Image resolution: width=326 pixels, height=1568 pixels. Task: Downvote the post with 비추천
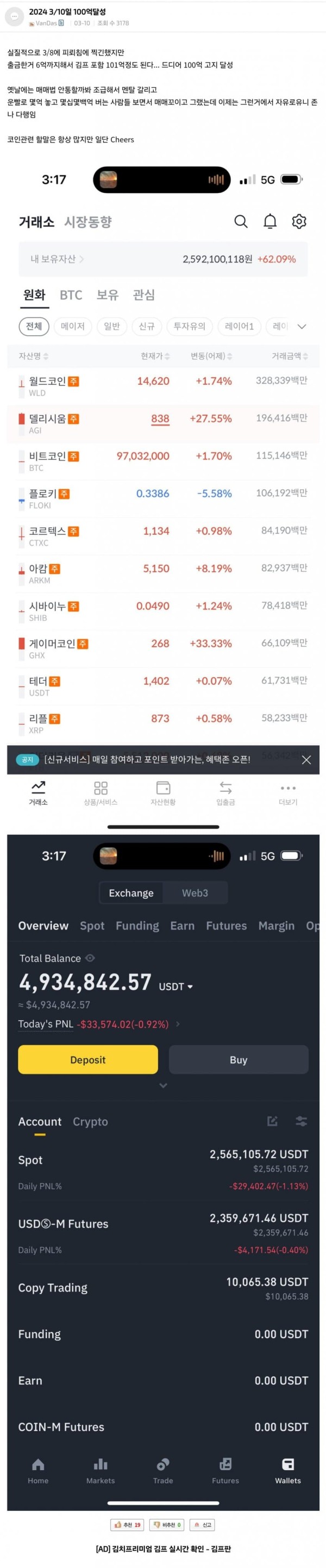167,1525
